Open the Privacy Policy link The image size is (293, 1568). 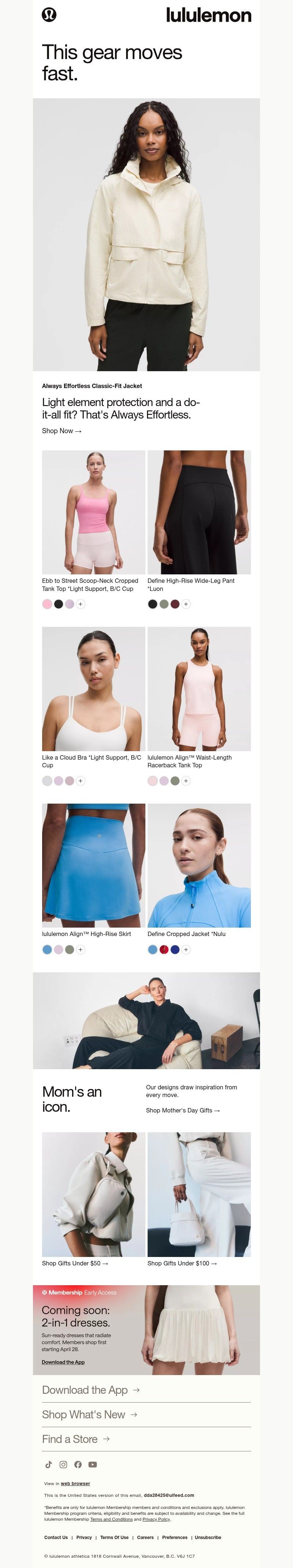coord(156,1519)
